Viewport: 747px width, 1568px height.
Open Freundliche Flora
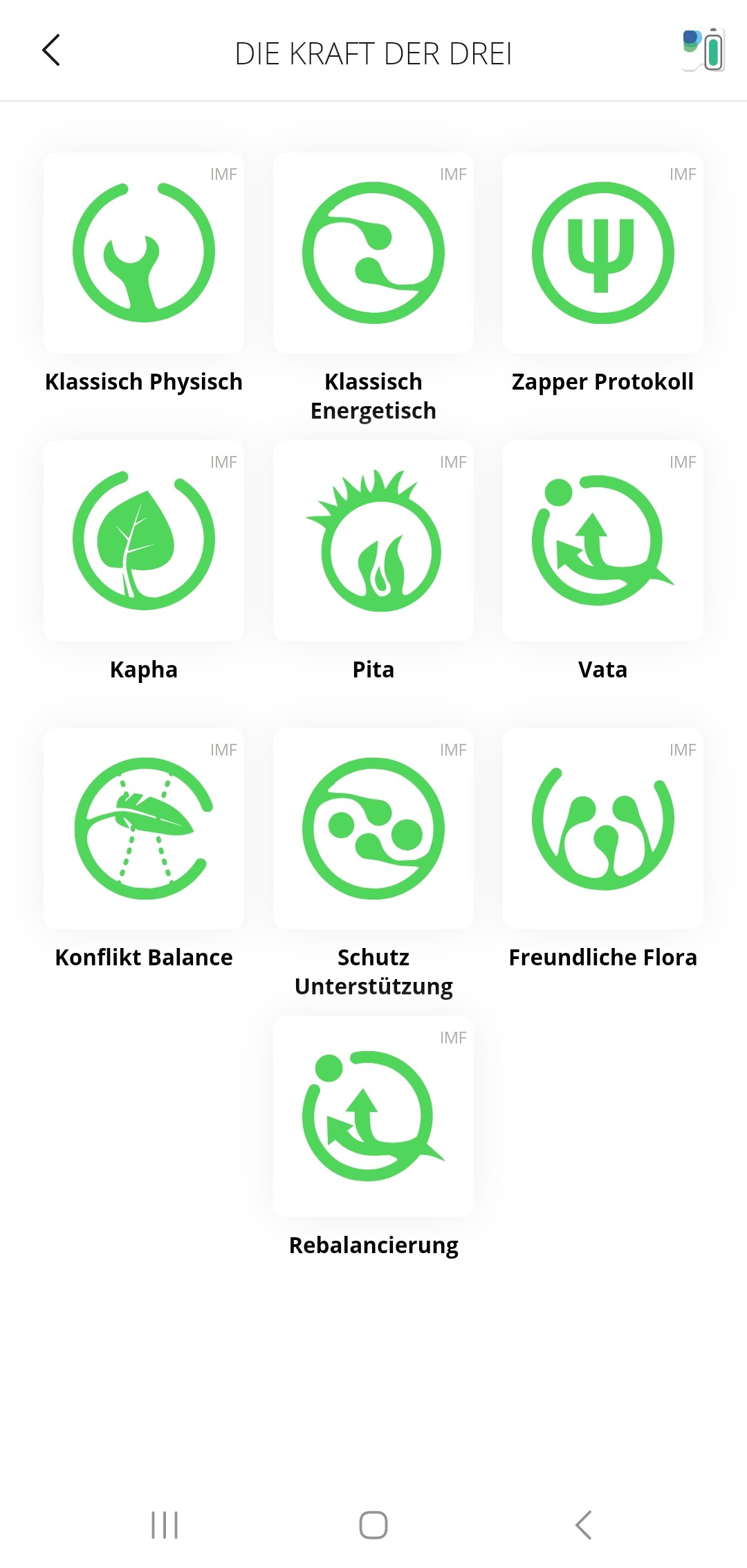pyautogui.click(x=603, y=829)
